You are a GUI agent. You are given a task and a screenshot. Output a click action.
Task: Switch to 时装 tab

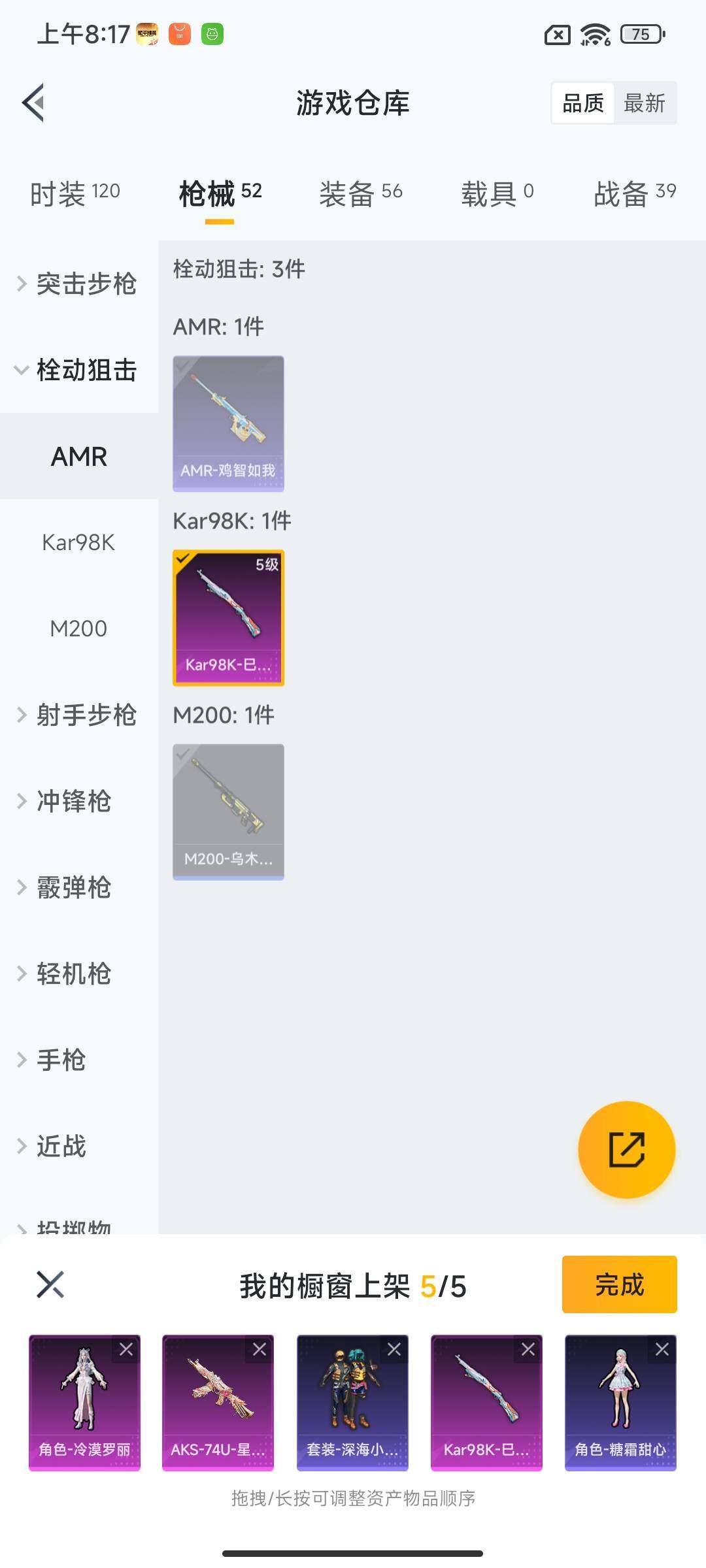[x=75, y=193]
